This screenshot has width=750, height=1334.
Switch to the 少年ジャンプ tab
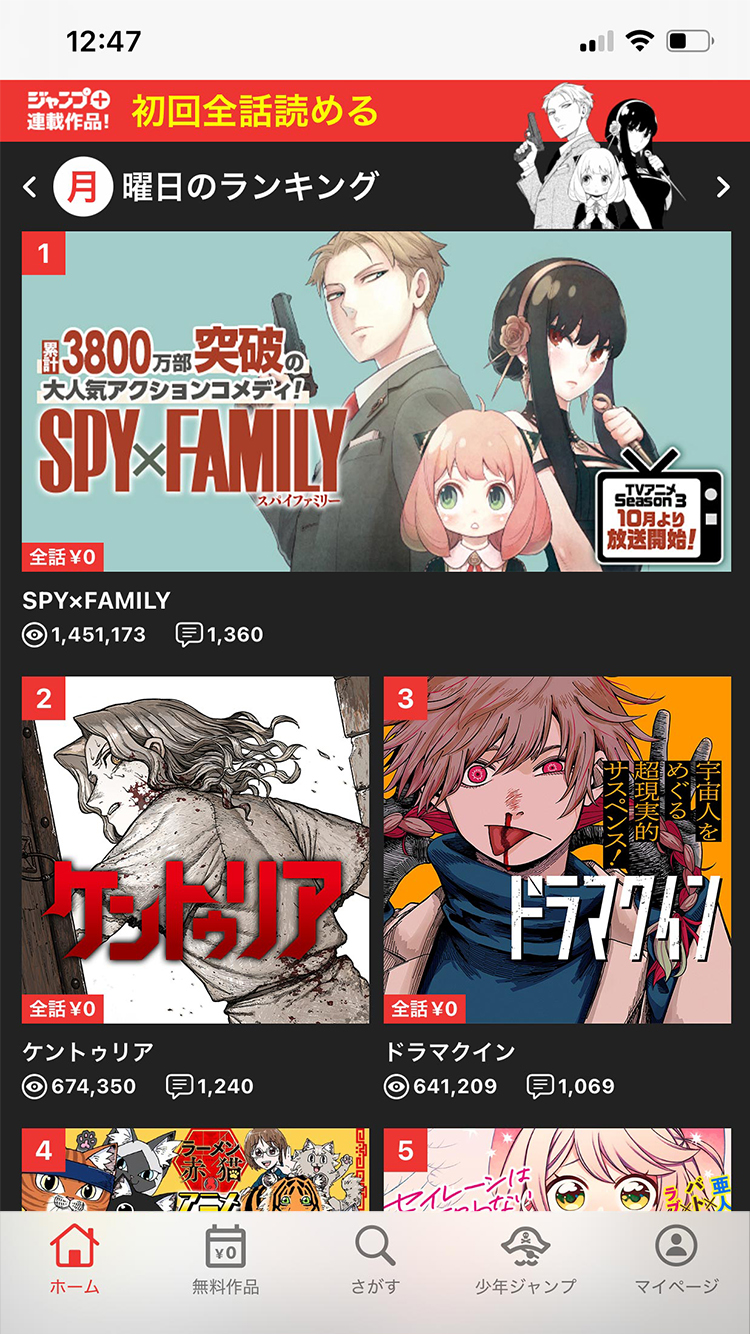pos(525,1259)
